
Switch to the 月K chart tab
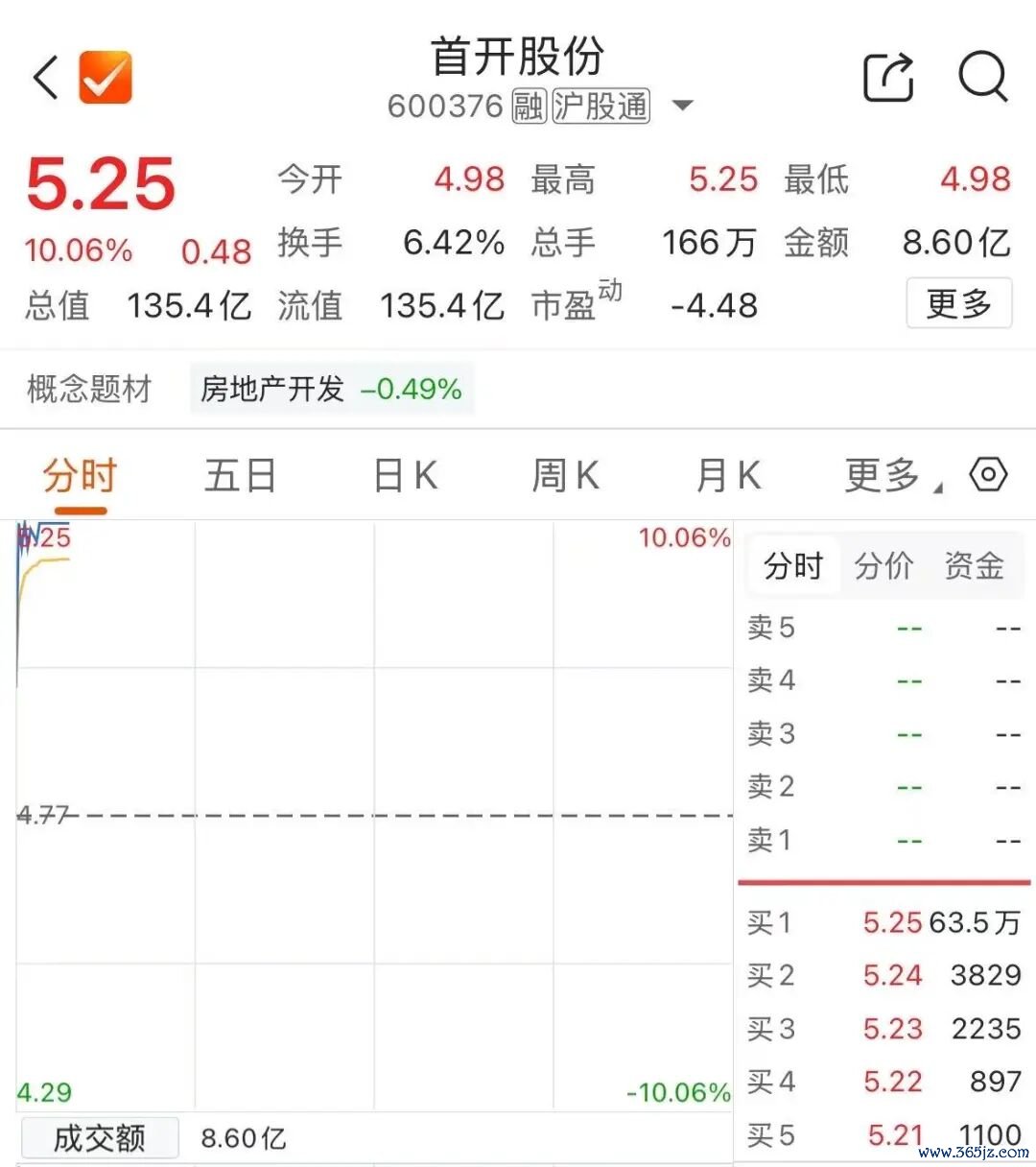728,475
